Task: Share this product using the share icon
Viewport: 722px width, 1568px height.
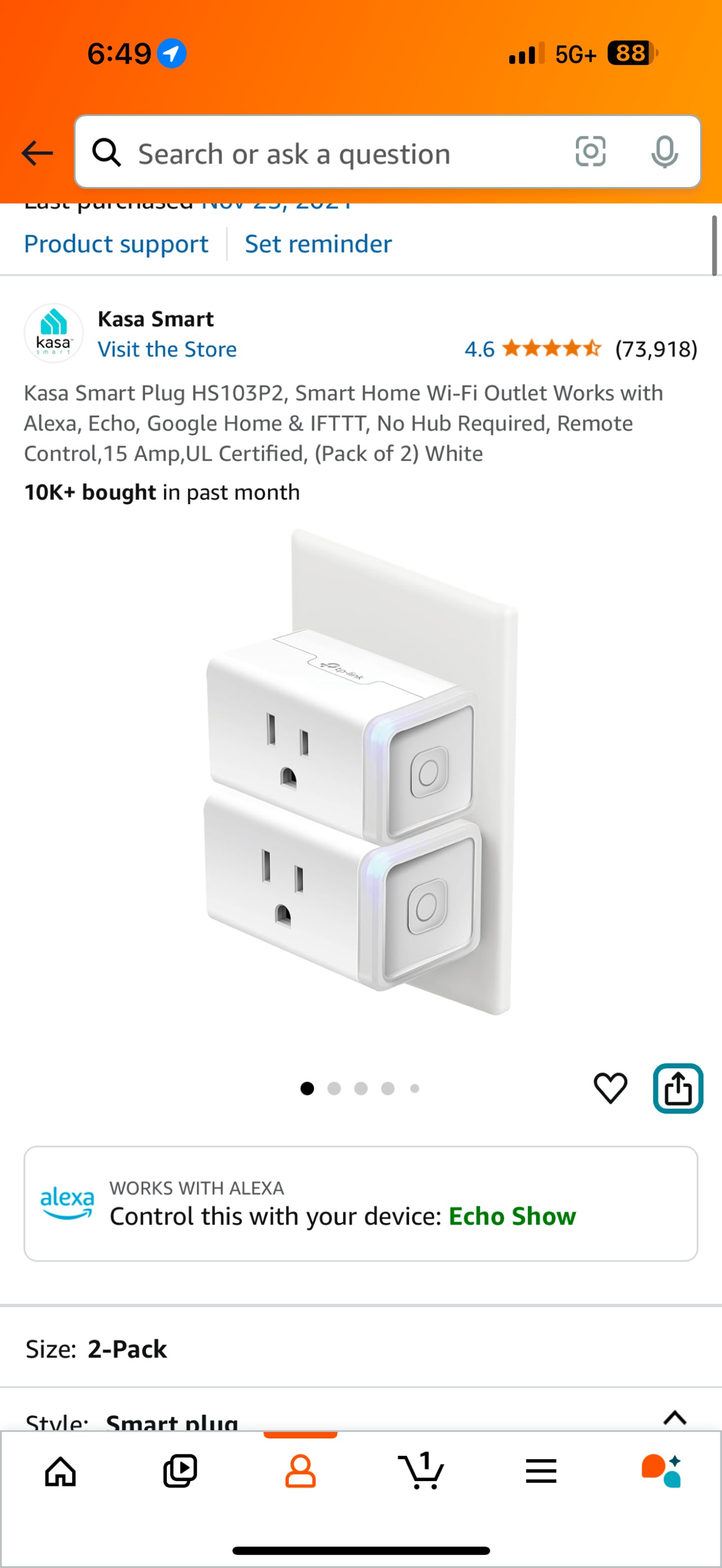Action: [678, 1089]
